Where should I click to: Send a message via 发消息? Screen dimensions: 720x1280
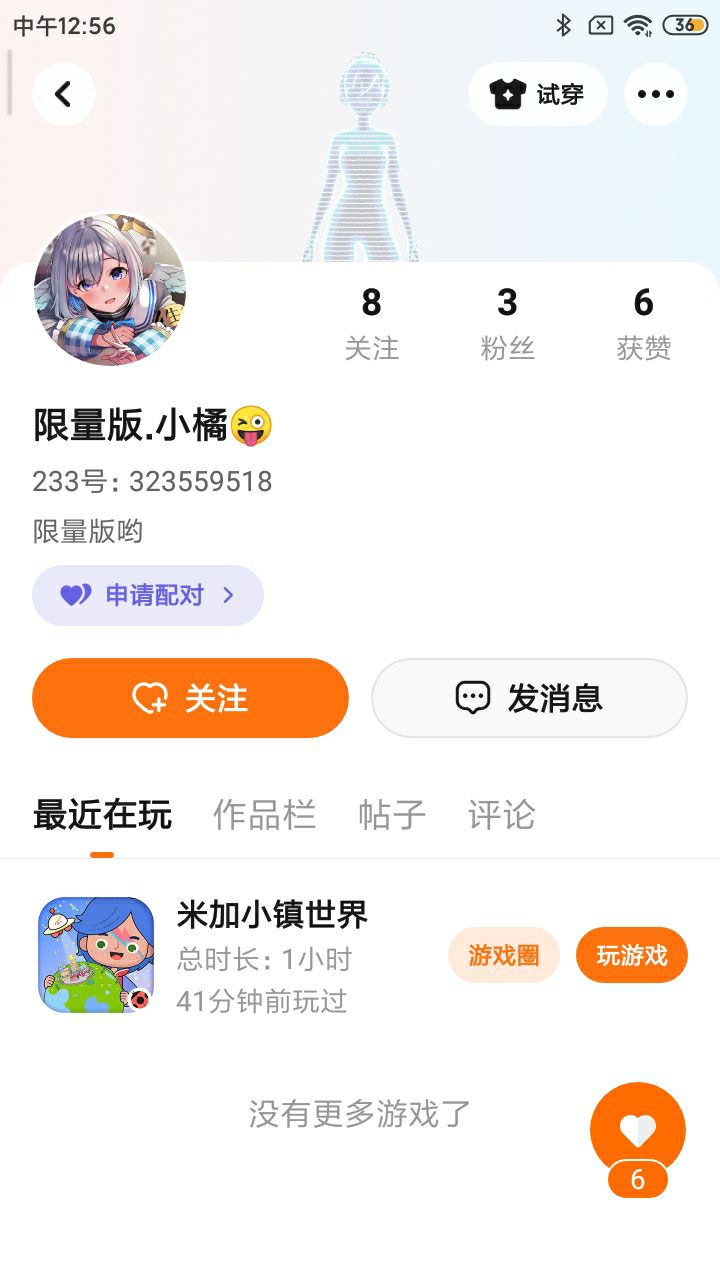point(529,698)
